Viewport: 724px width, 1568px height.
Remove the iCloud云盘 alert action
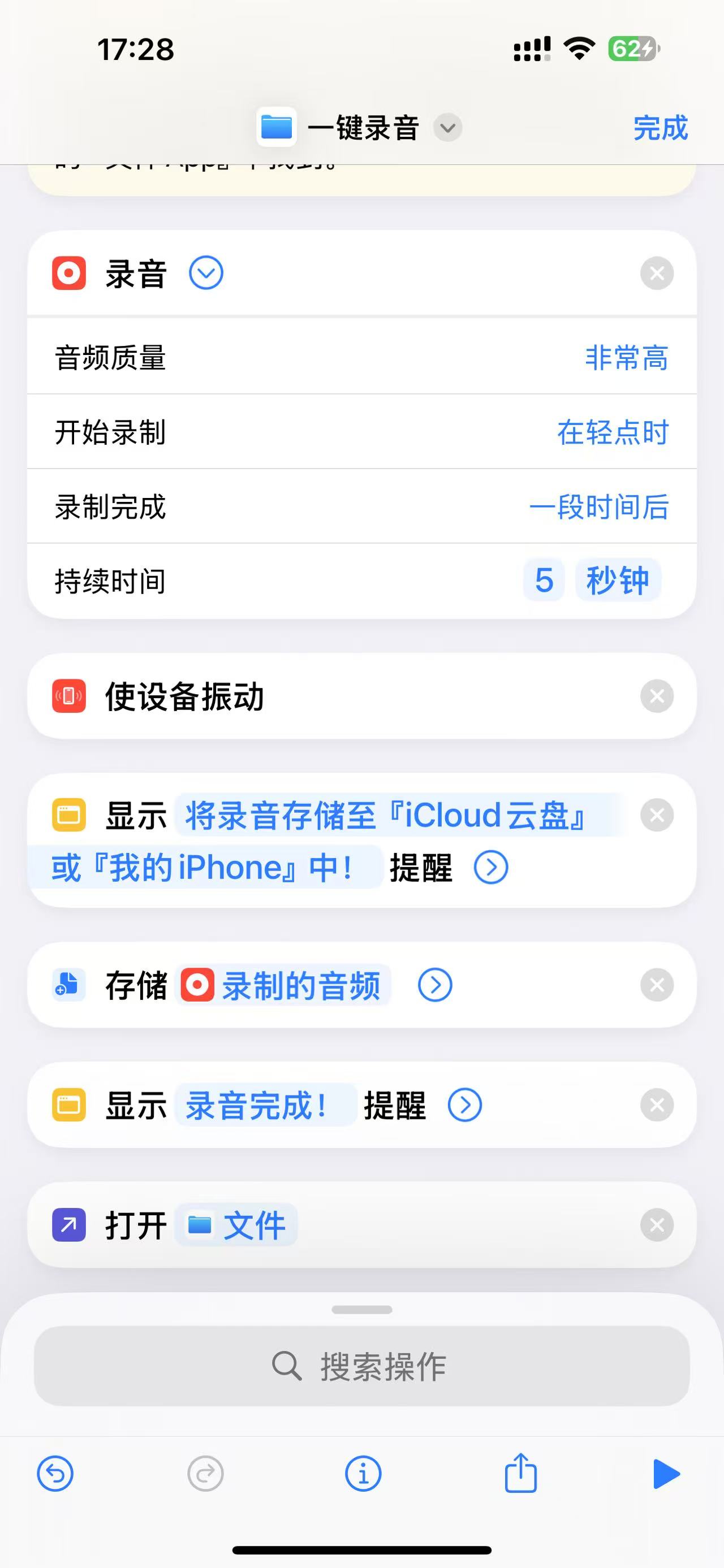point(657,815)
